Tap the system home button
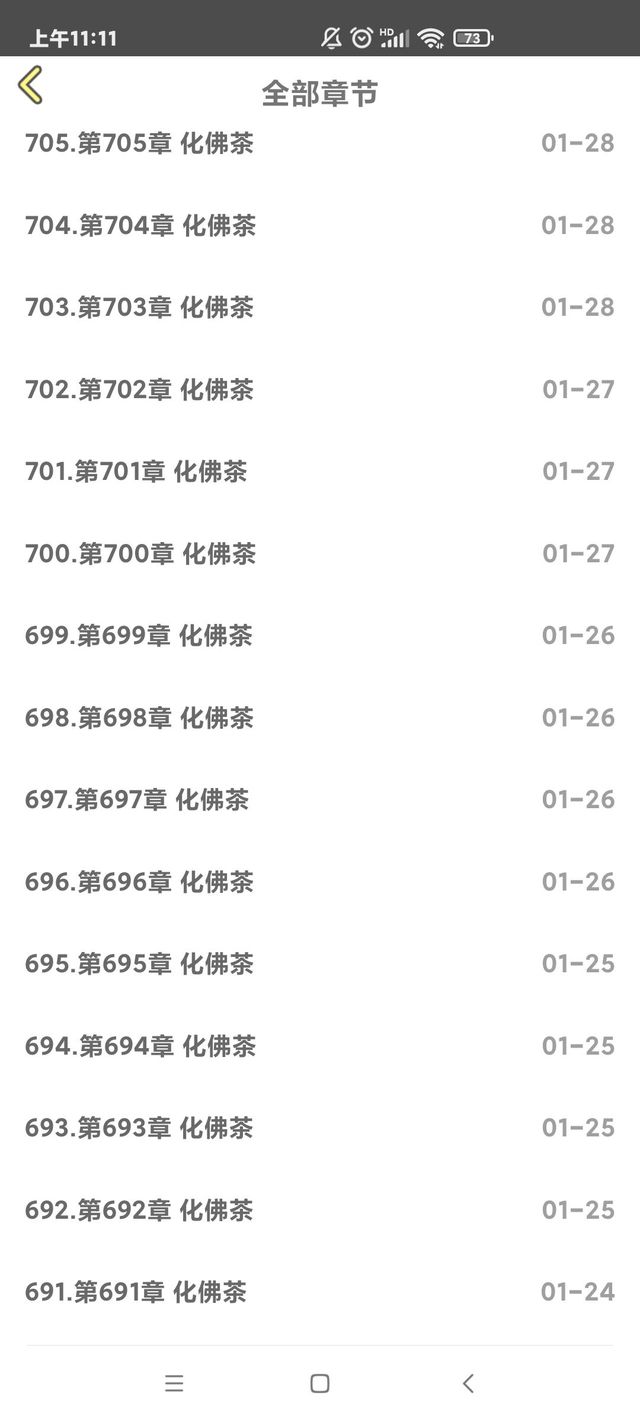Screen dimensions: 640x1422 pos(320,1383)
